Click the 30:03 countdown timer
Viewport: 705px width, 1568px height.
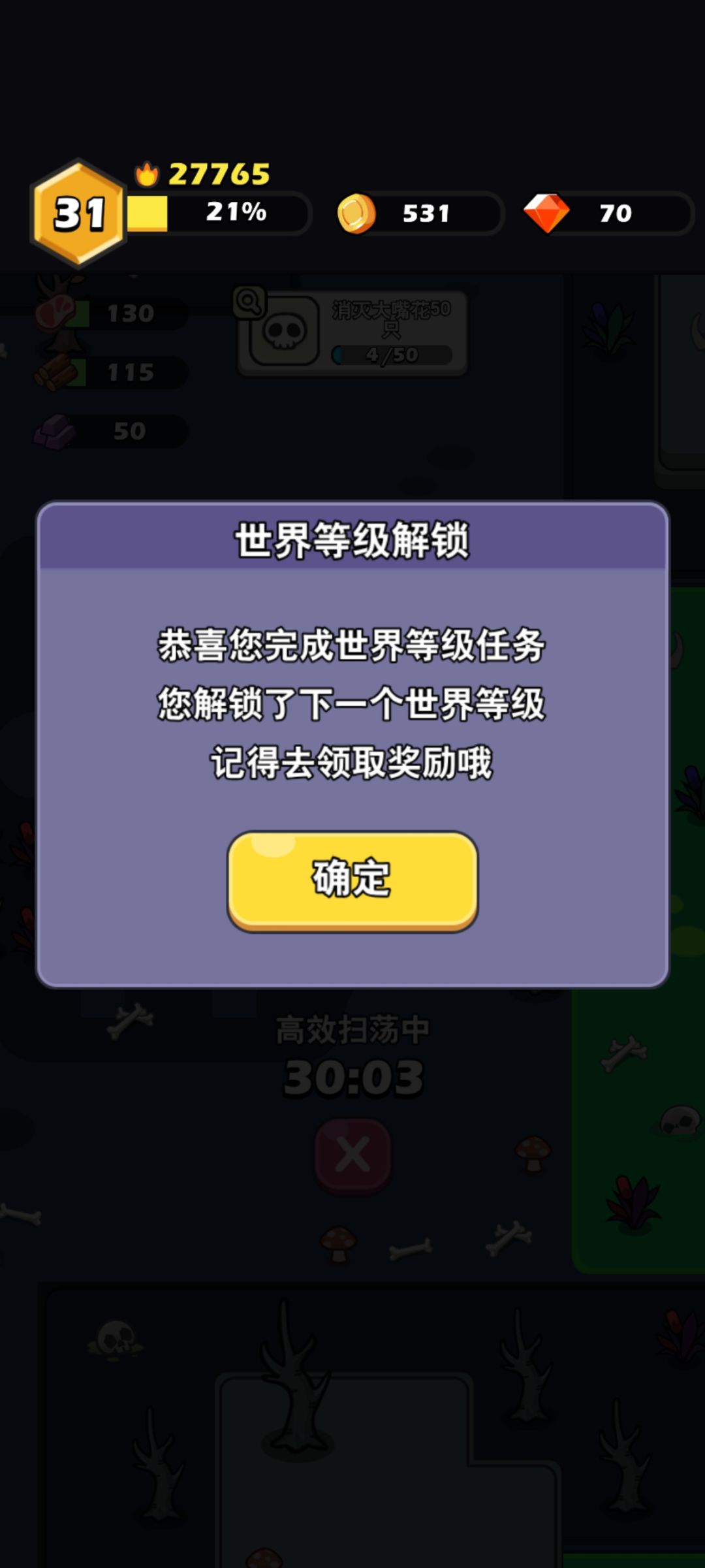[352, 1077]
